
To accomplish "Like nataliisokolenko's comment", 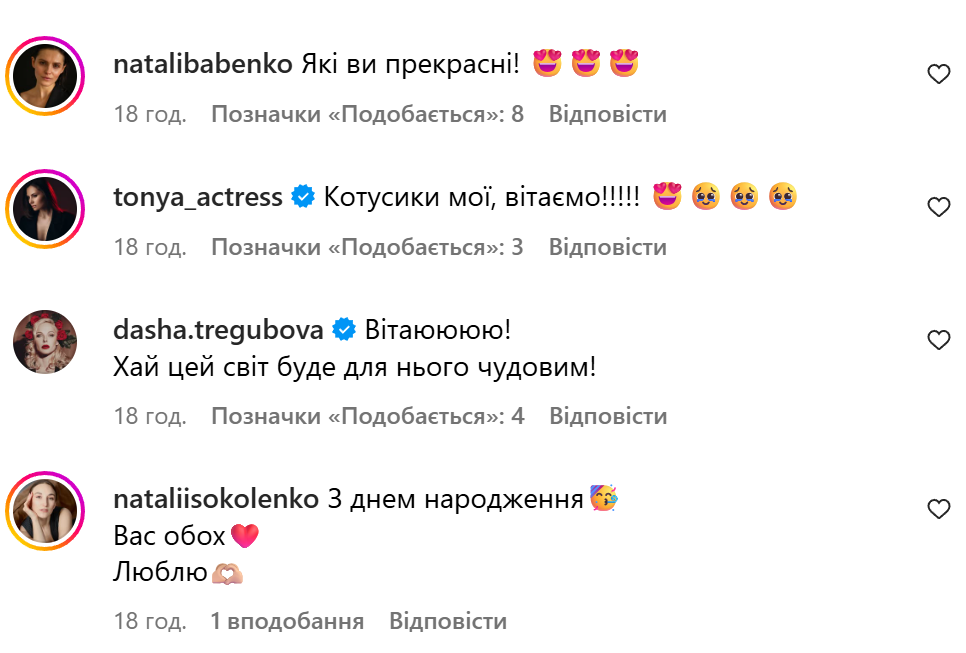I will click(x=938, y=509).
